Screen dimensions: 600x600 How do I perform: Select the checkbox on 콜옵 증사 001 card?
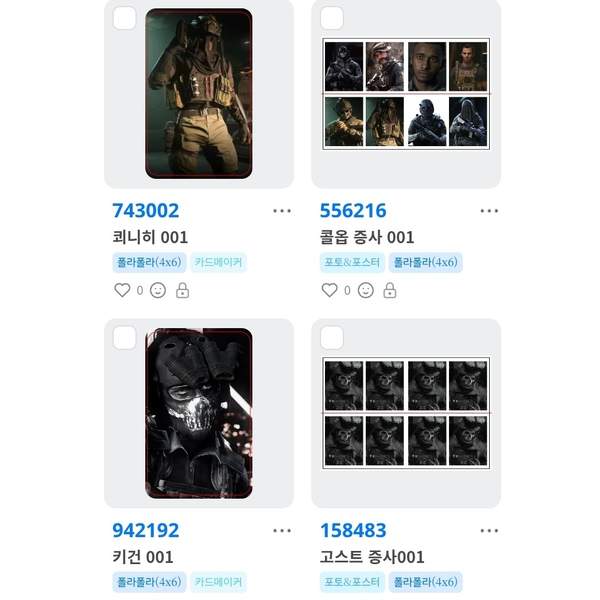point(332,19)
